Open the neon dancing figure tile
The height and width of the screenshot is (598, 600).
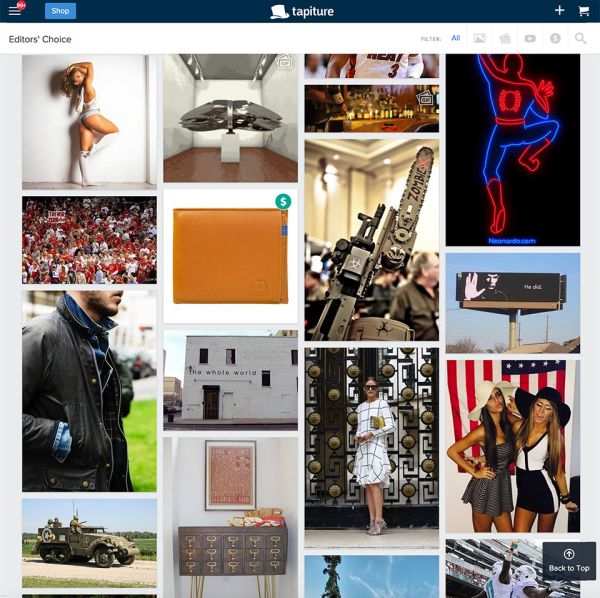click(x=512, y=150)
